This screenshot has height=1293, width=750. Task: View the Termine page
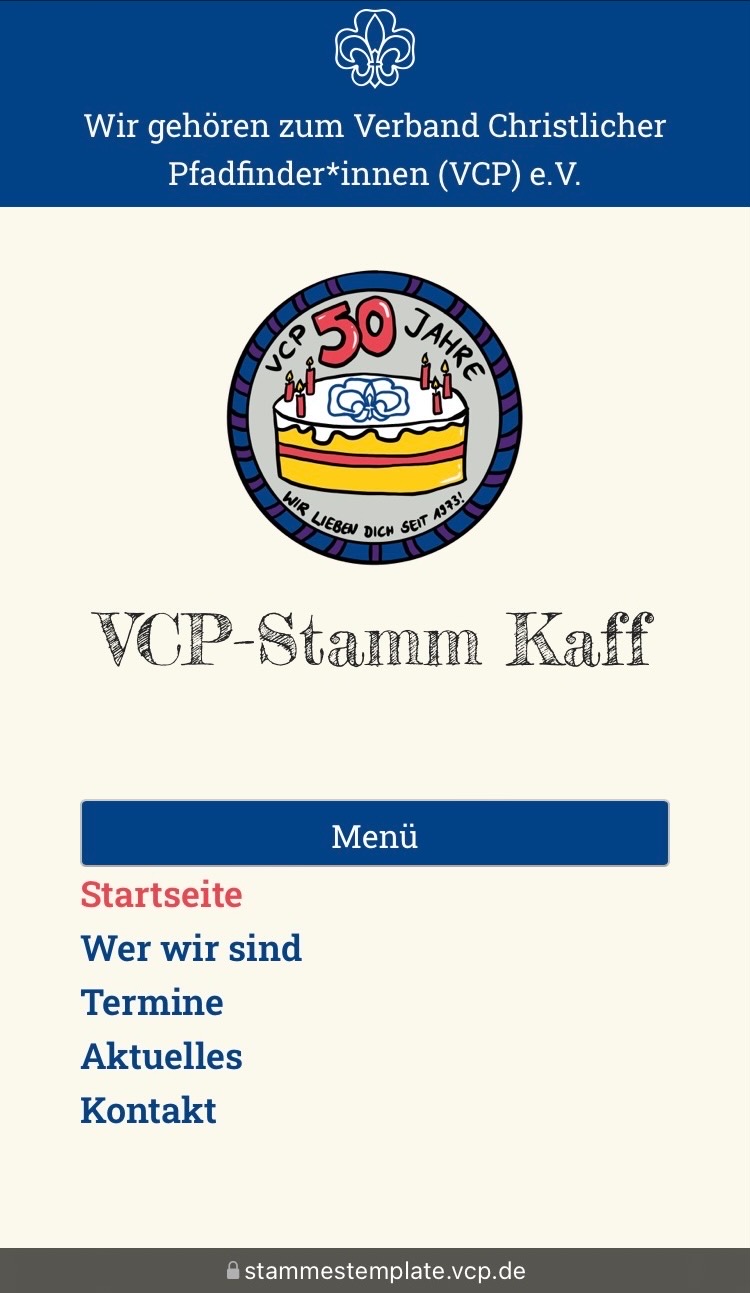pyautogui.click(x=152, y=1003)
